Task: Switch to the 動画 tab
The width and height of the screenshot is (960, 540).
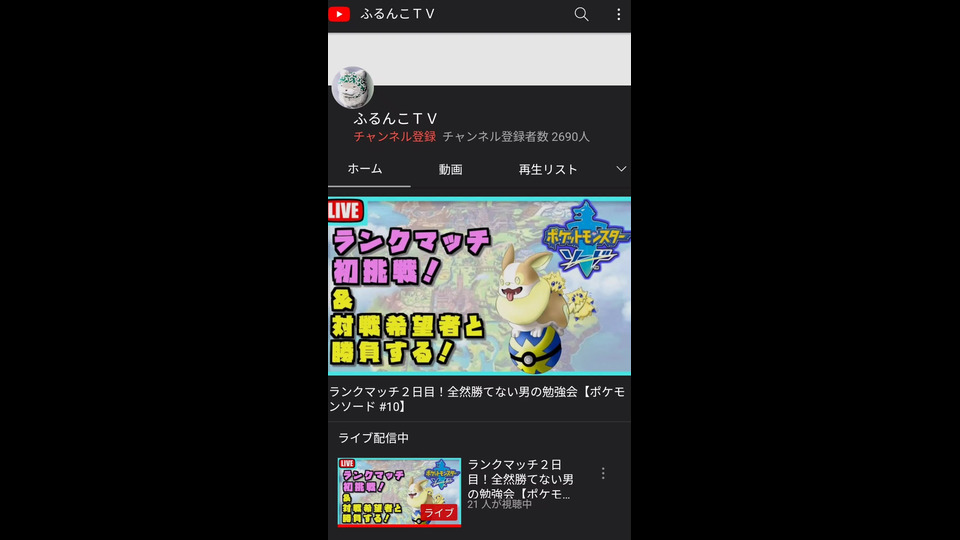Action: (x=450, y=169)
